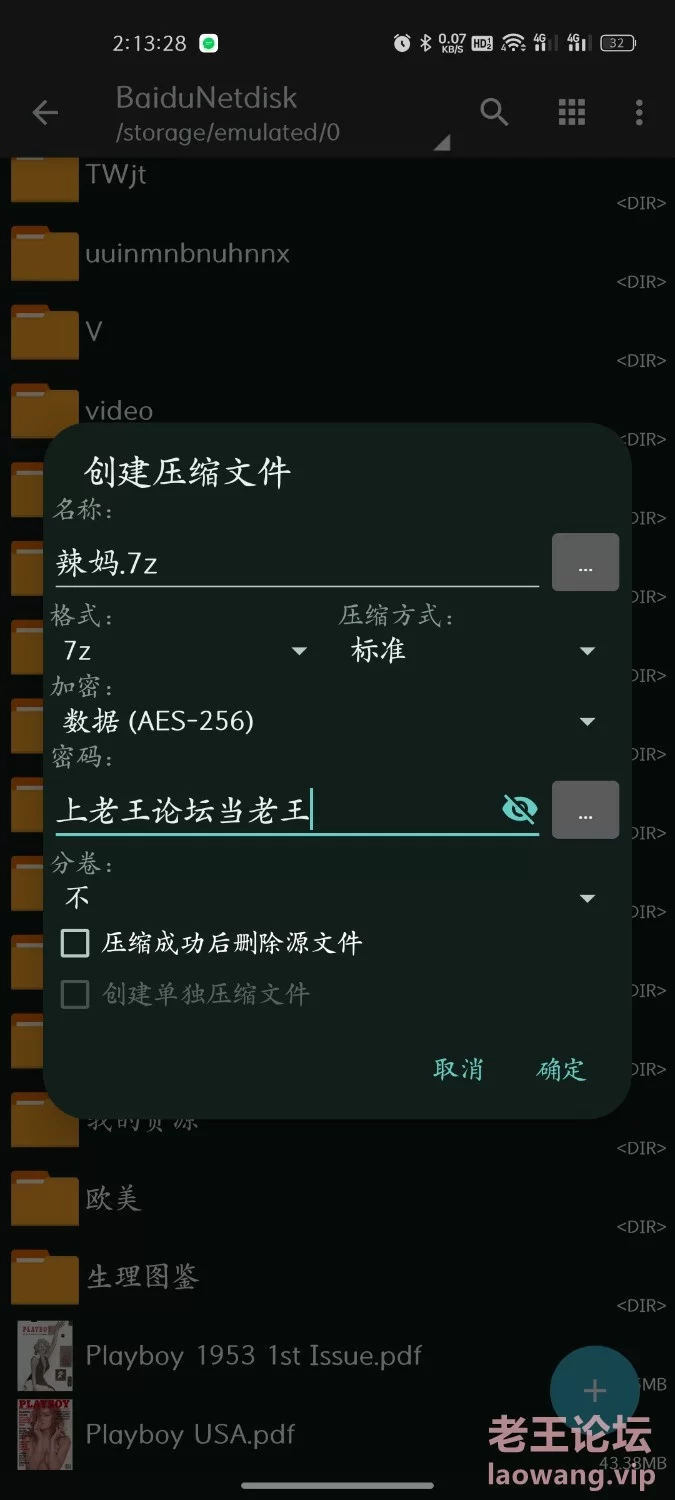675x1500 pixels.
Task: Open the 加密 AES-256 encryption dropdown
Action: click(x=328, y=721)
